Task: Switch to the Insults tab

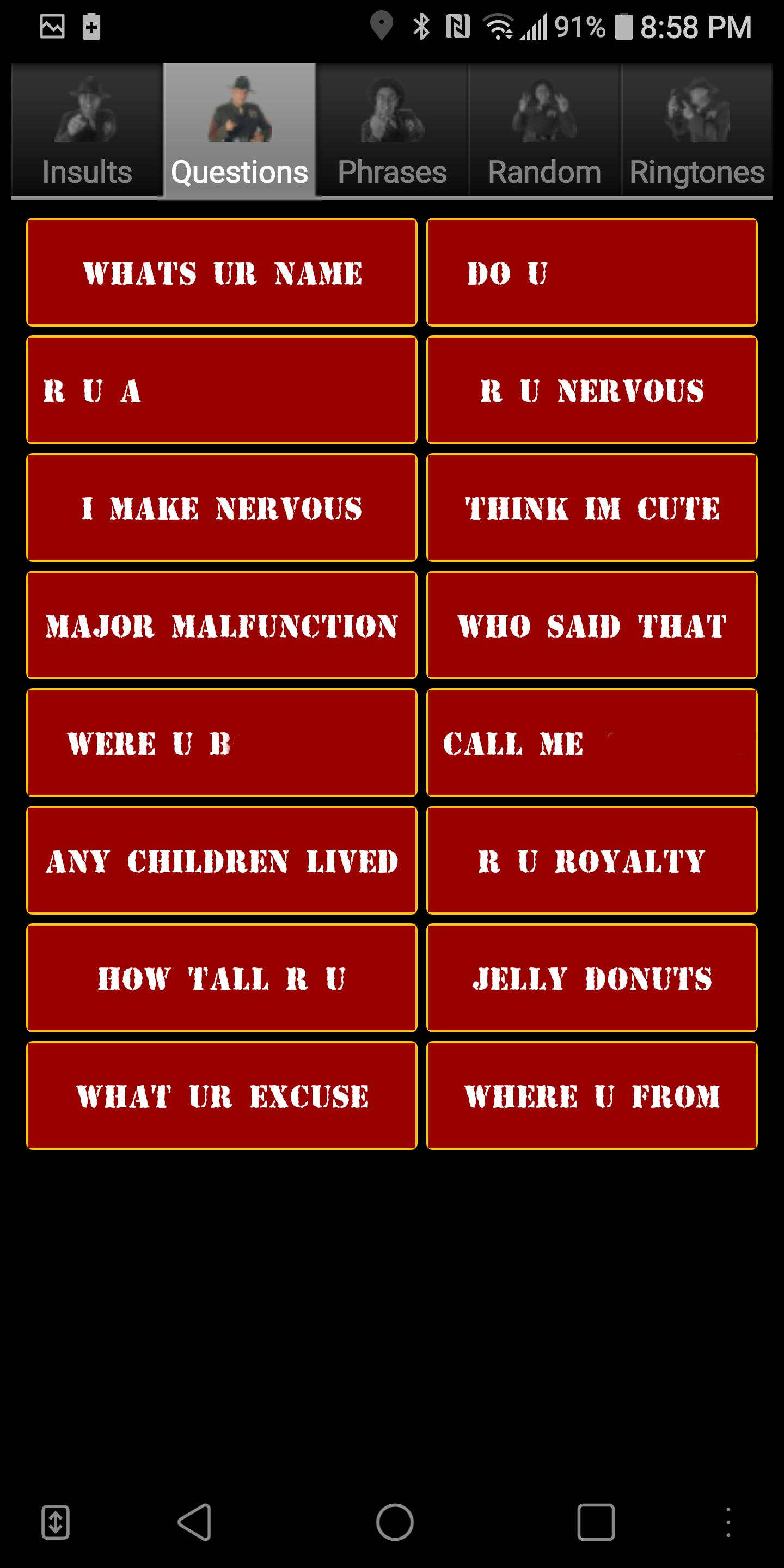Action: pyautogui.click(x=87, y=131)
